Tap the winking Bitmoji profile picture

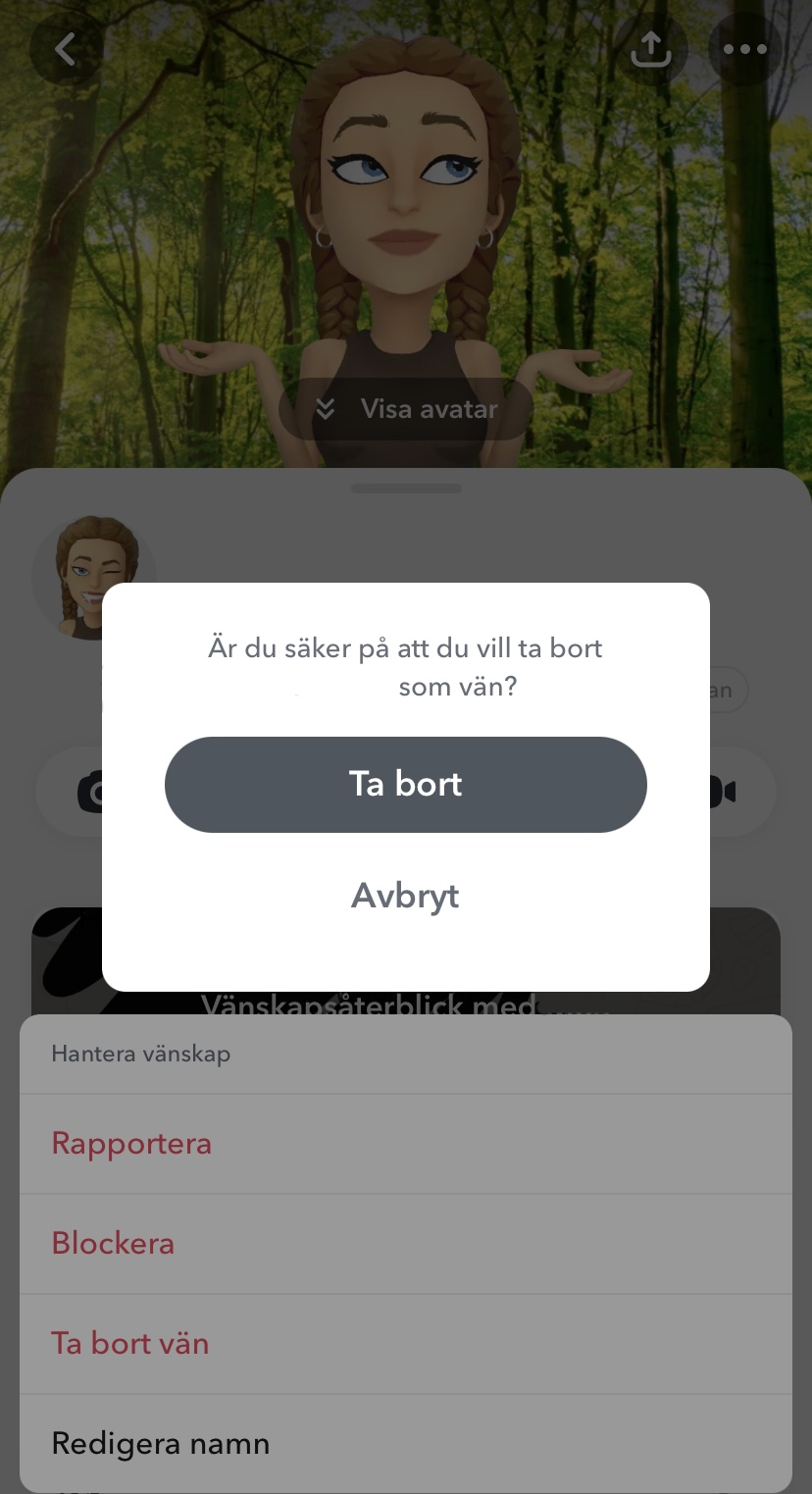tap(94, 577)
